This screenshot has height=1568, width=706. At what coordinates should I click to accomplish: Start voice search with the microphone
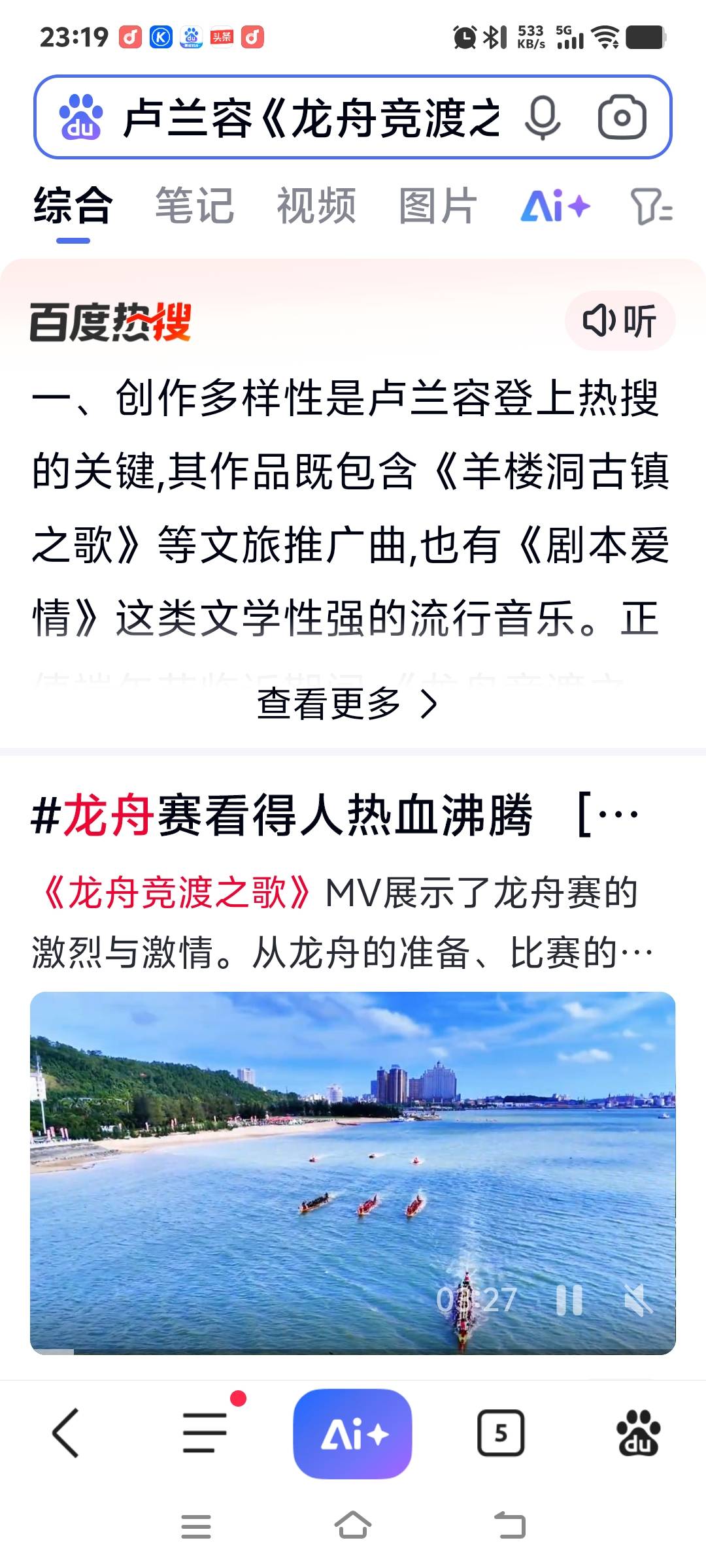(x=543, y=118)
